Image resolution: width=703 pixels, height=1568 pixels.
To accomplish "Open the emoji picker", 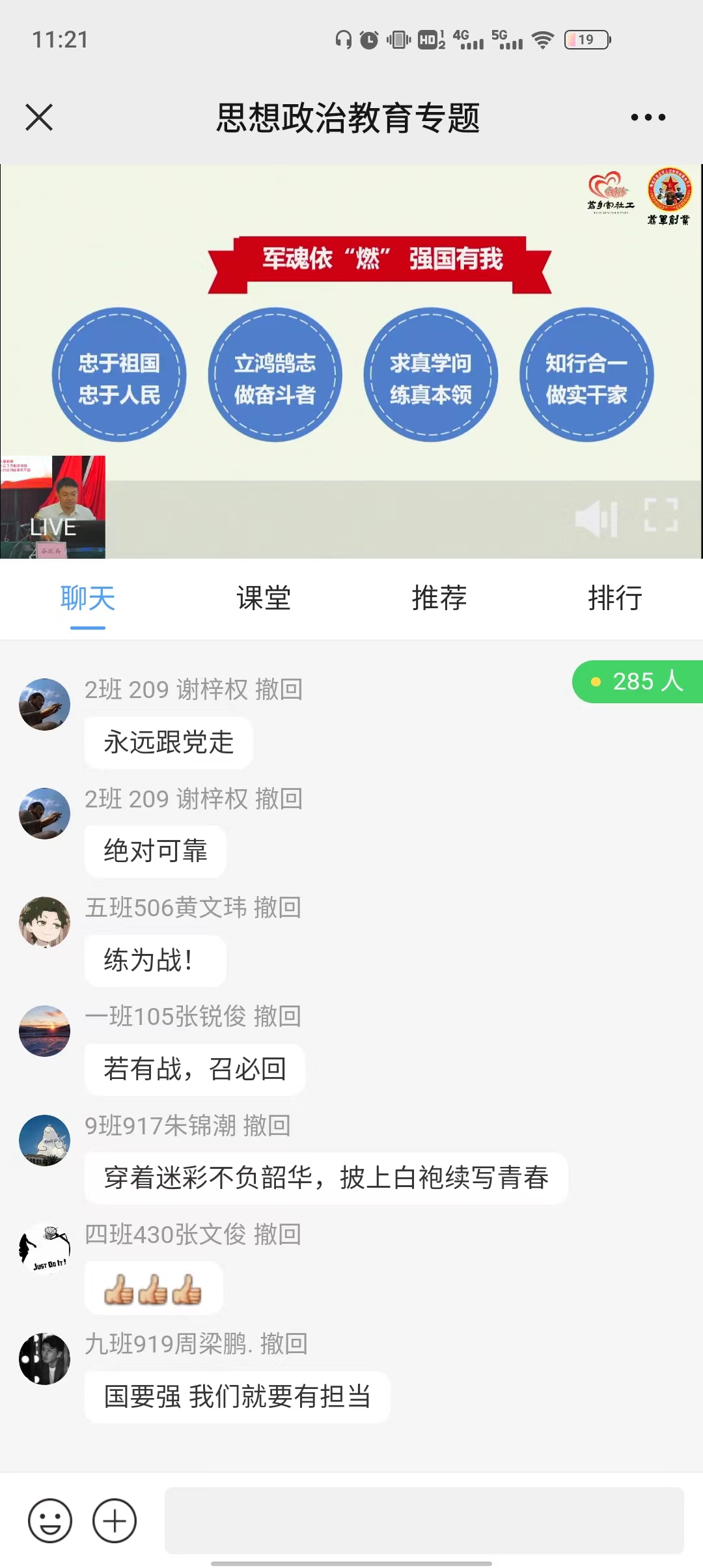I will click(50, 1521).
